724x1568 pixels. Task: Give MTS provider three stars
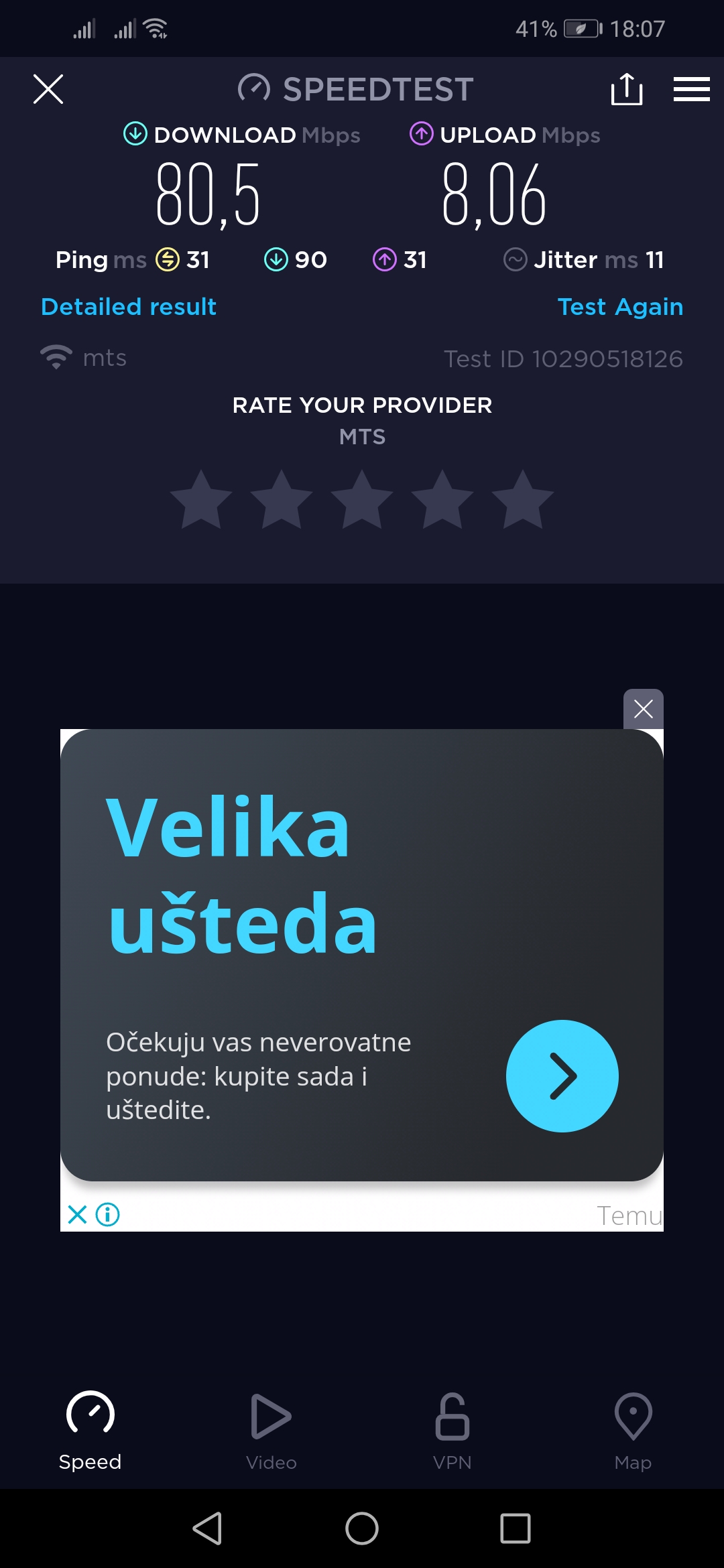pyautogui.click(x=362, y=500)
